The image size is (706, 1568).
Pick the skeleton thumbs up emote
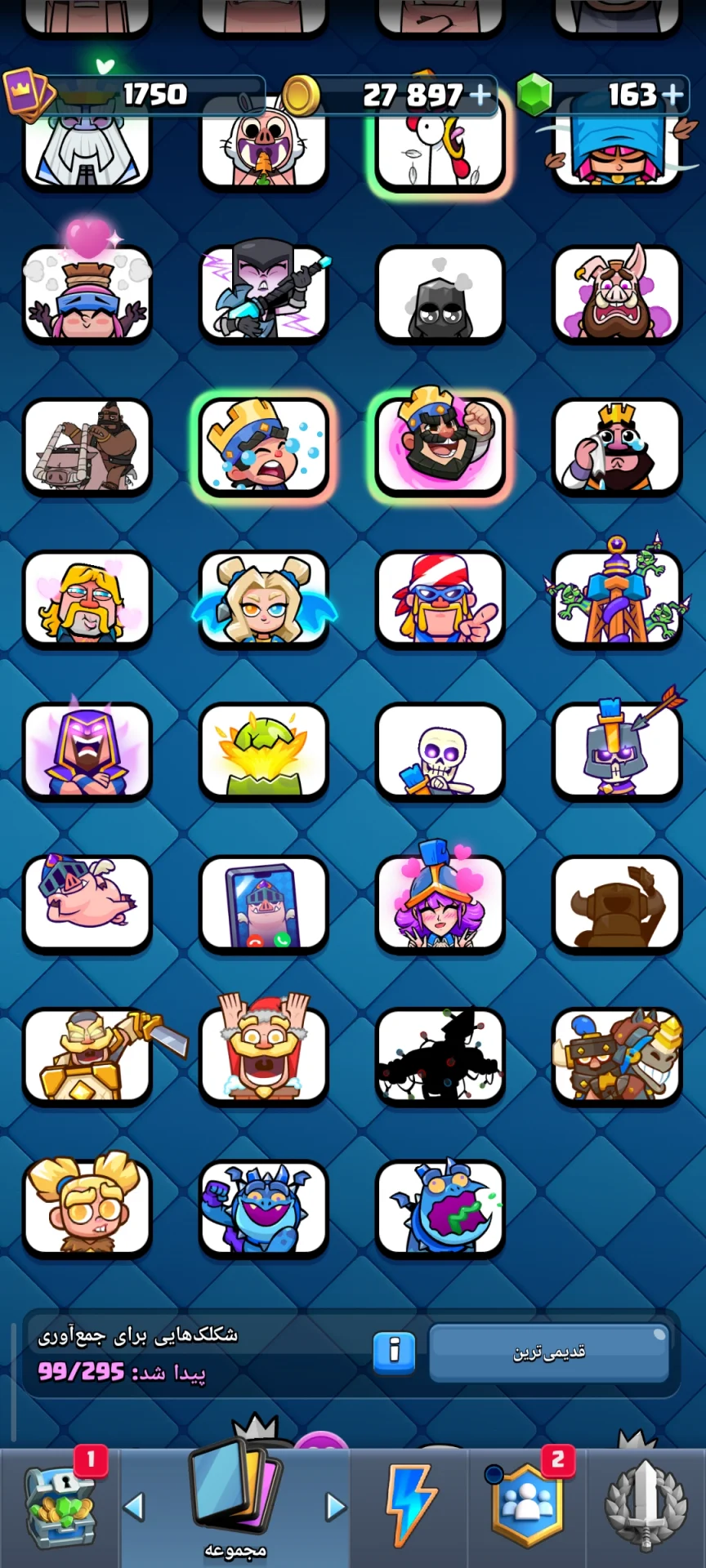click(440, 751)
